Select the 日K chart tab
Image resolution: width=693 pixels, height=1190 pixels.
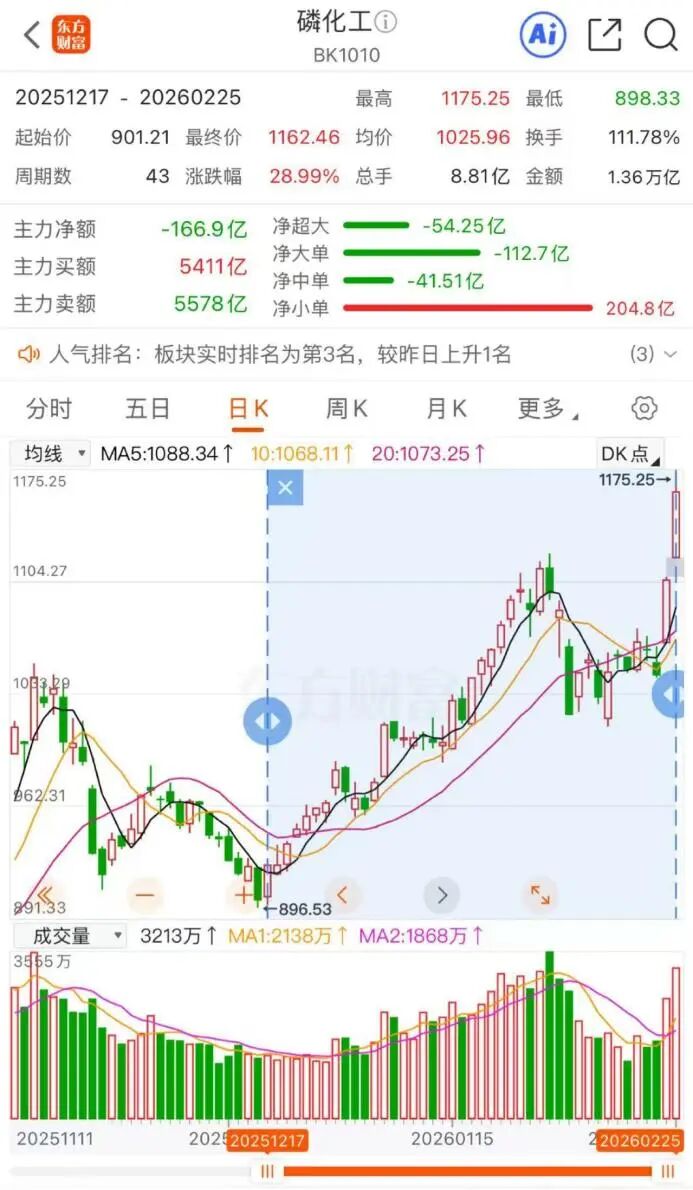click(248, 408)
